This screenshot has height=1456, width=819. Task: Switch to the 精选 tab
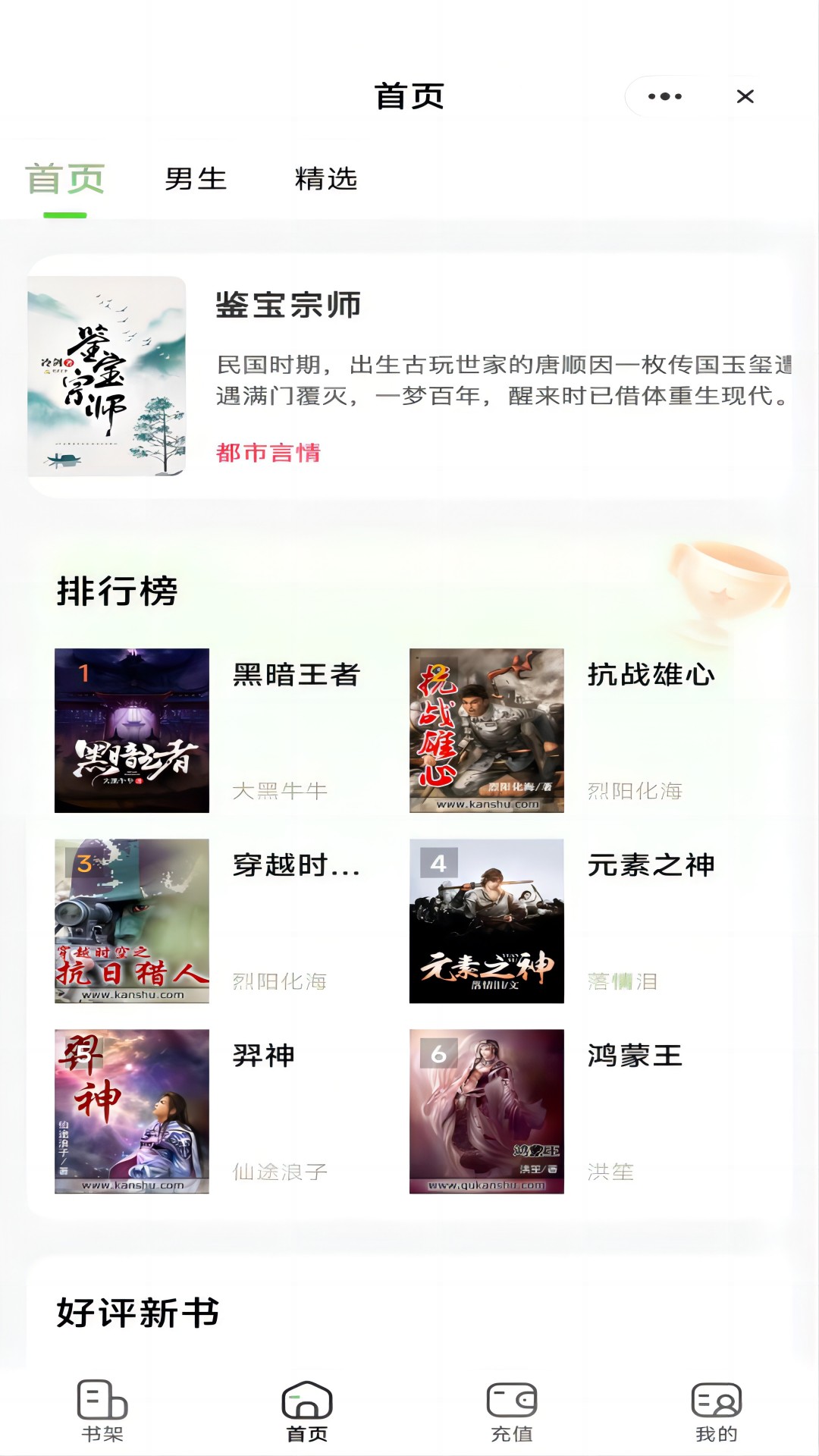[x=326, y=180]
